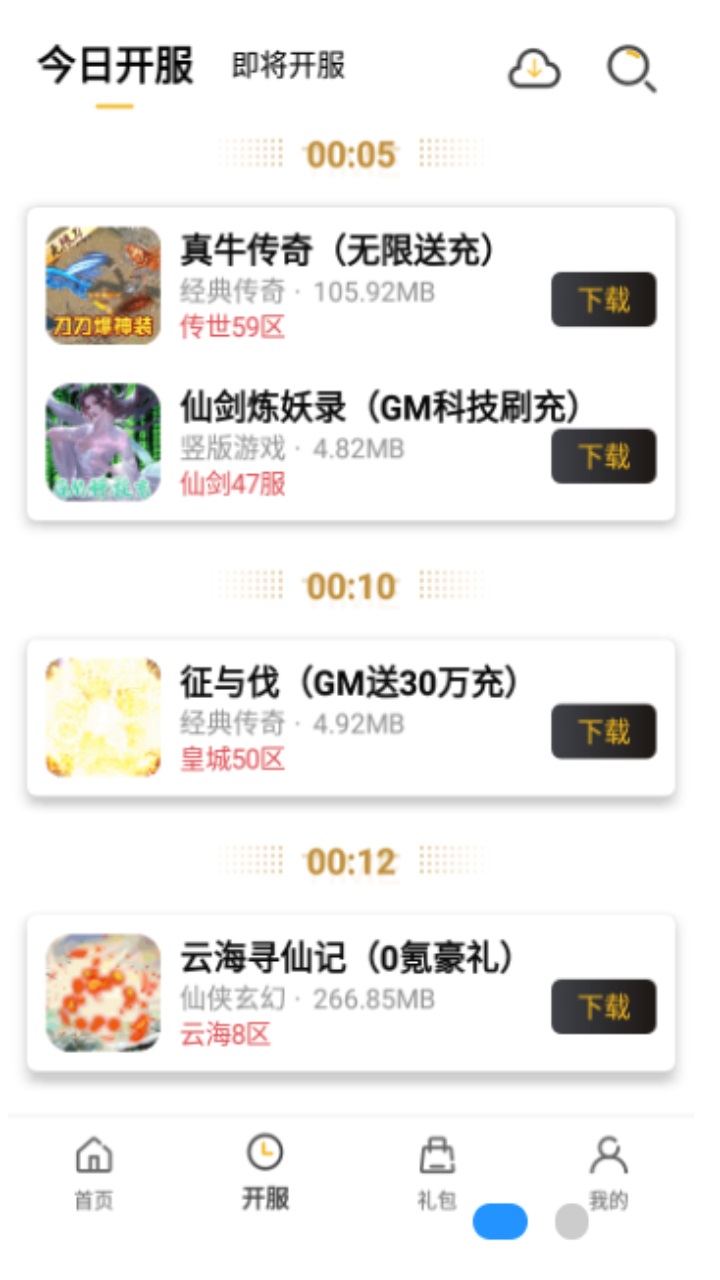Click 下载 for 征与伐

pos(605,731)
